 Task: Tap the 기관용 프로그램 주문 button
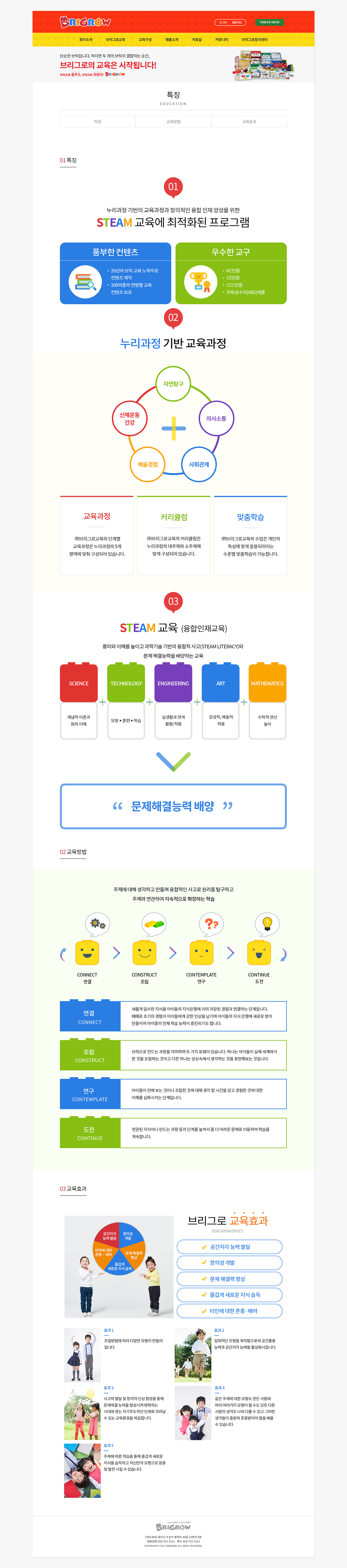click(269, 23)
